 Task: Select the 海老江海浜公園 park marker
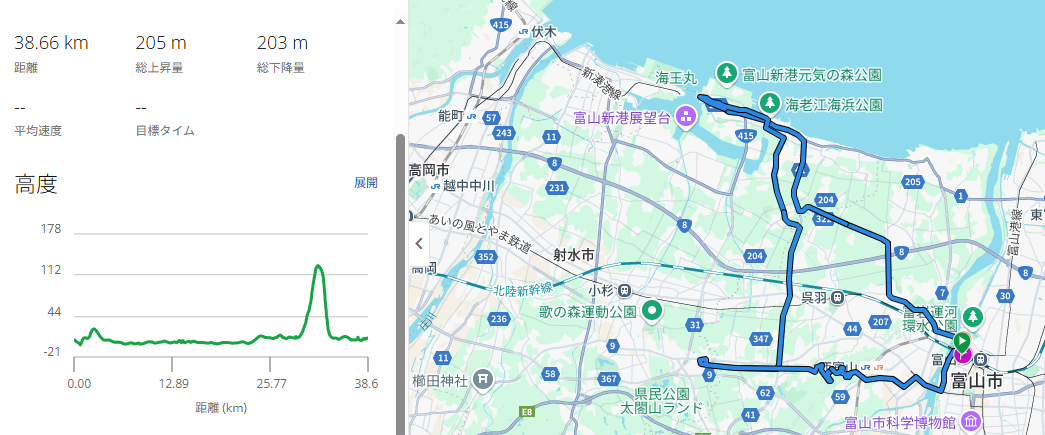769,102
